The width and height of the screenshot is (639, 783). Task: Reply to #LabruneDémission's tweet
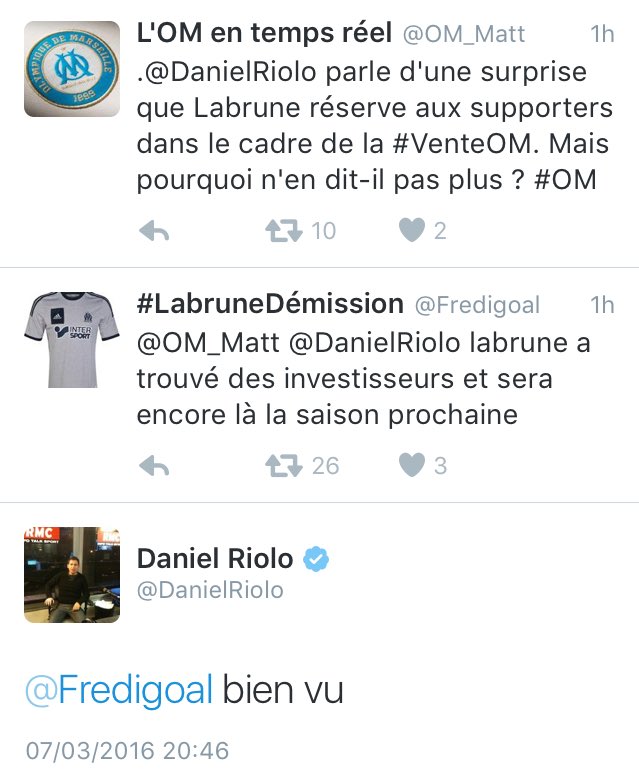(x=153, y=466)
